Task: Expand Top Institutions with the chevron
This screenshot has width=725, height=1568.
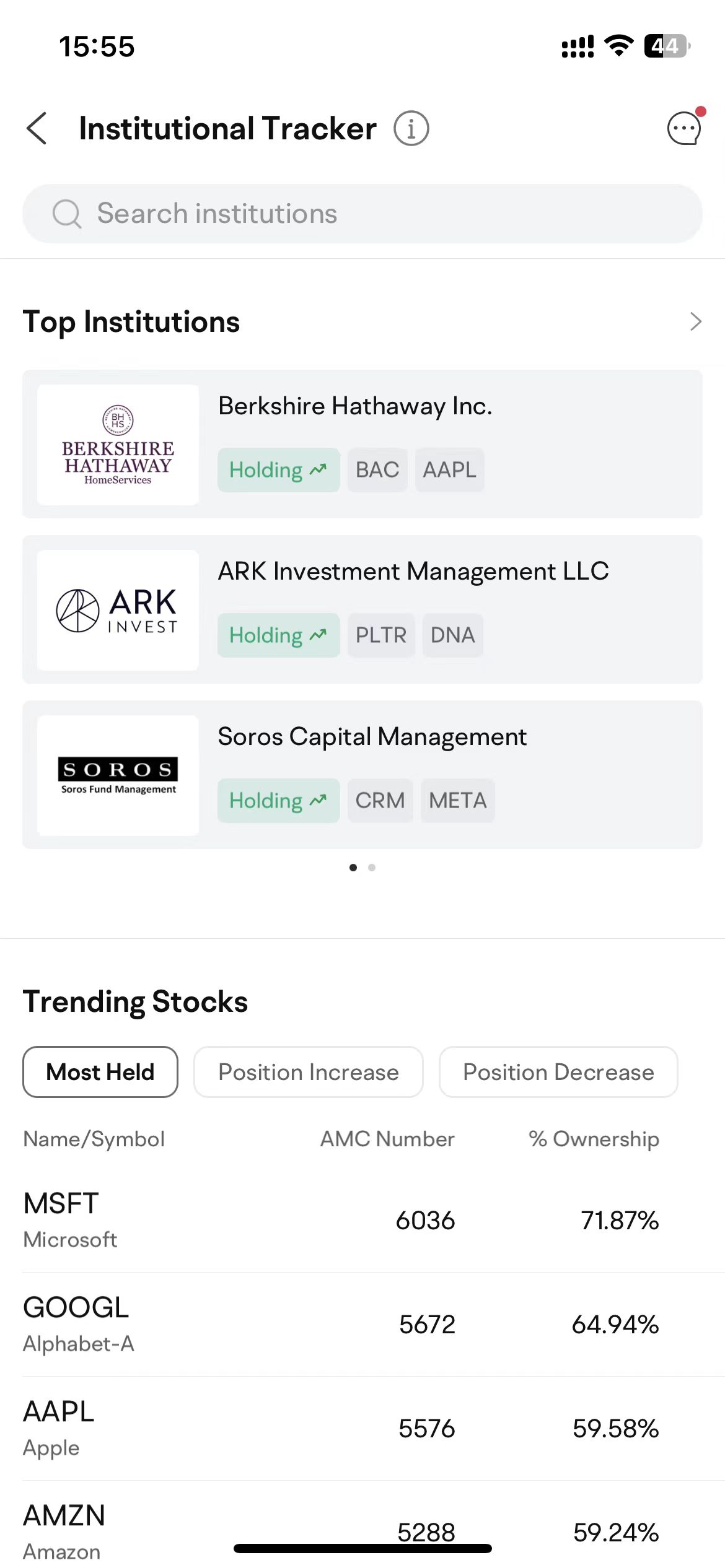Action: pyautogui.click(x=695, y=321)
